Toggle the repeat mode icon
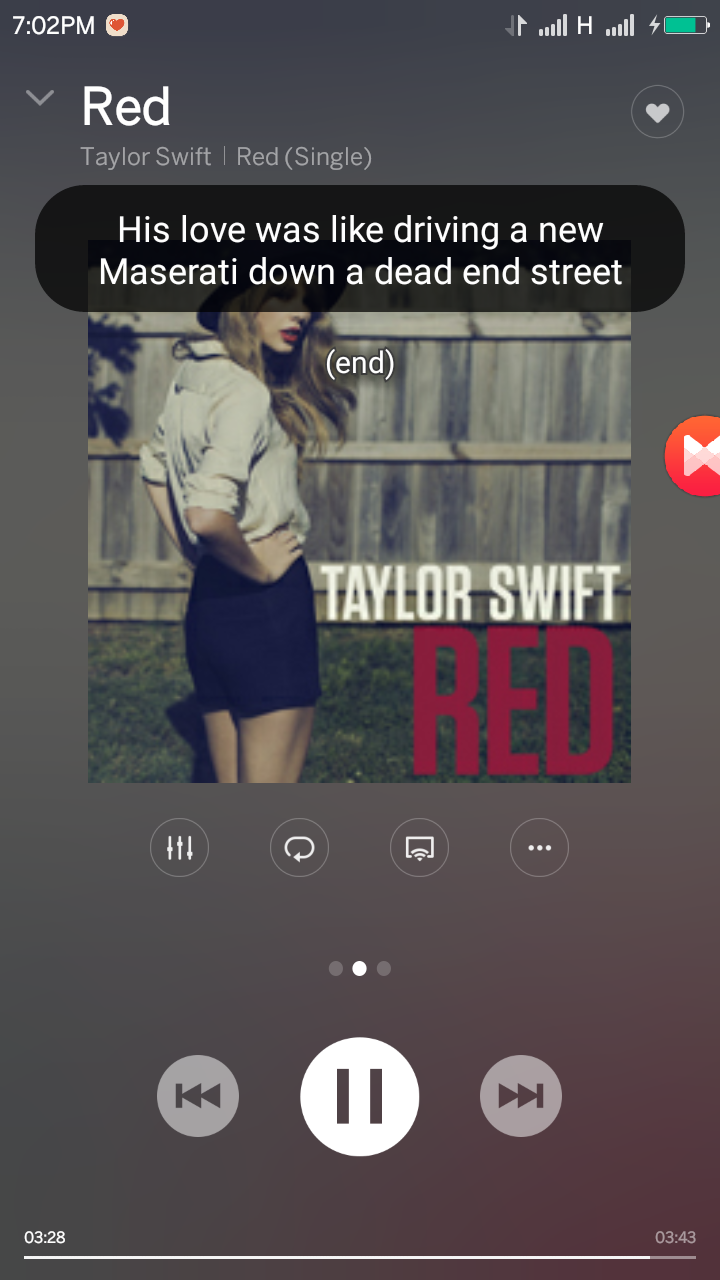Image resolution: width=720 pixels, height=1280 pixels. pyautogui.click(x=299, y=848)
